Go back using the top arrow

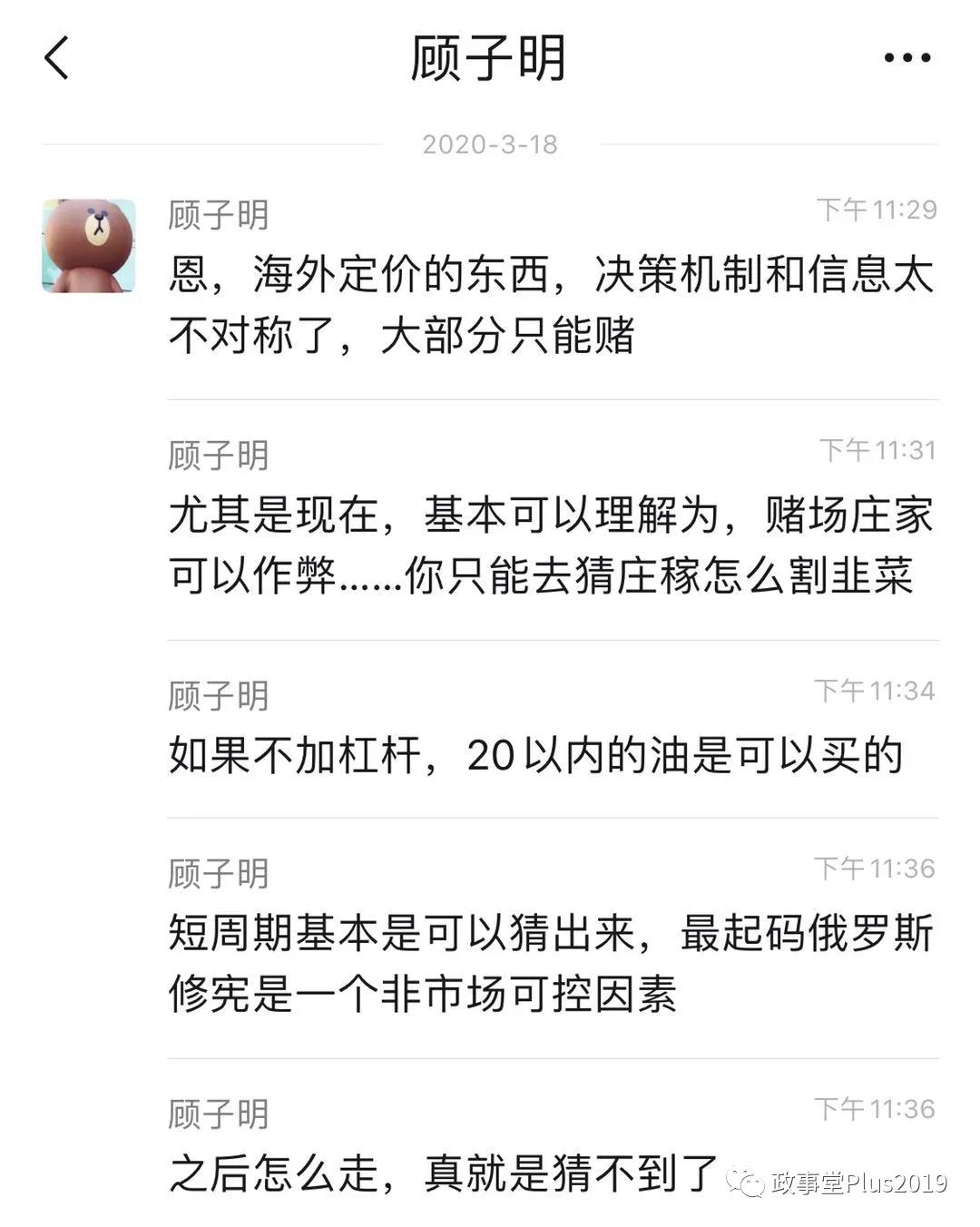(56, 58)
